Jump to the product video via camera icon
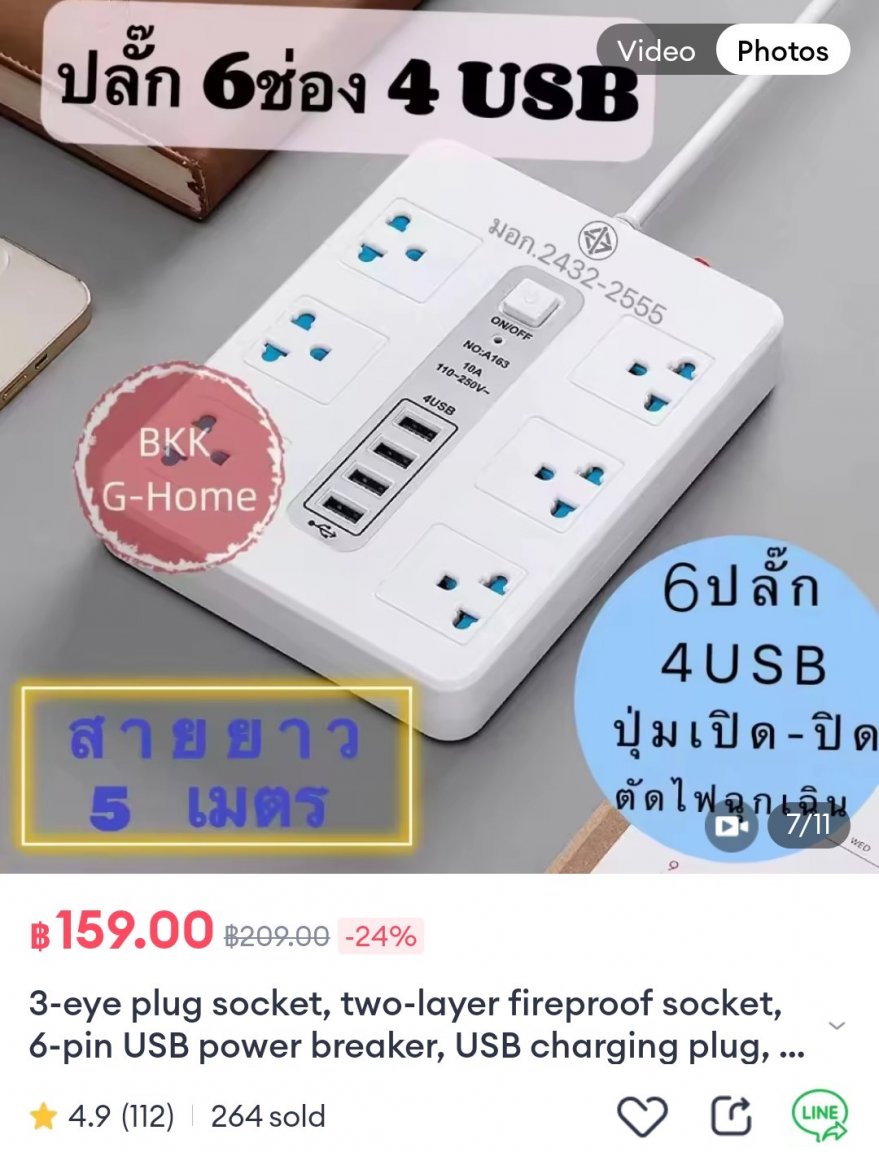 click(x=731, y=826)
